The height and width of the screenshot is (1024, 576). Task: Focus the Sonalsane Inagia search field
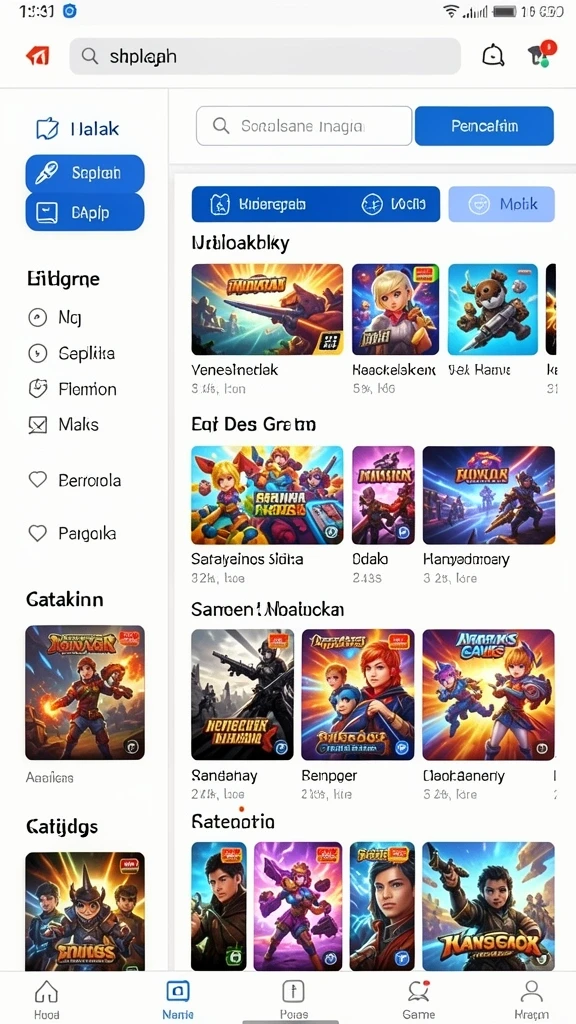tap(304, 125)
